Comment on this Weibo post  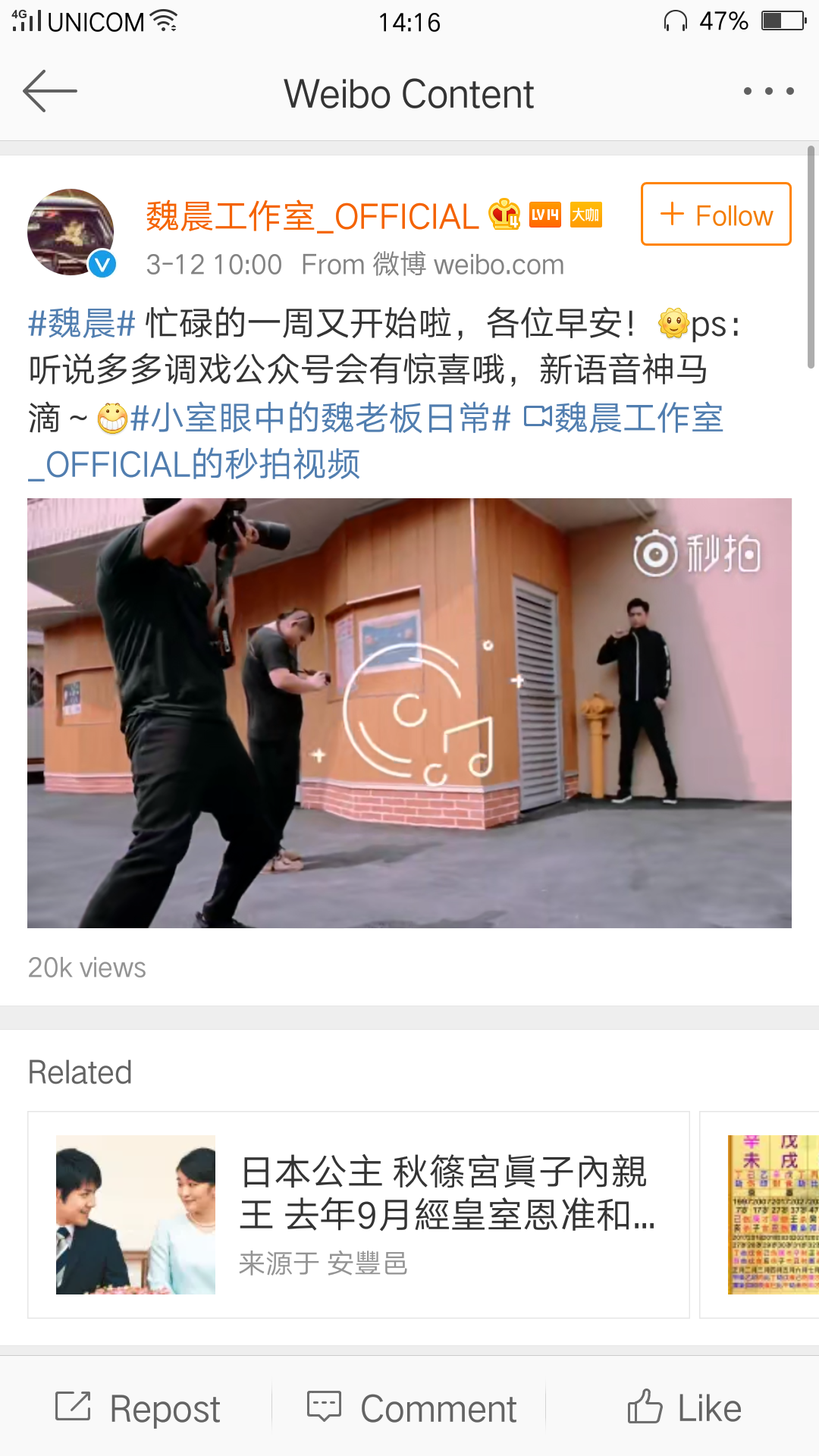[x=412, y=1409]
